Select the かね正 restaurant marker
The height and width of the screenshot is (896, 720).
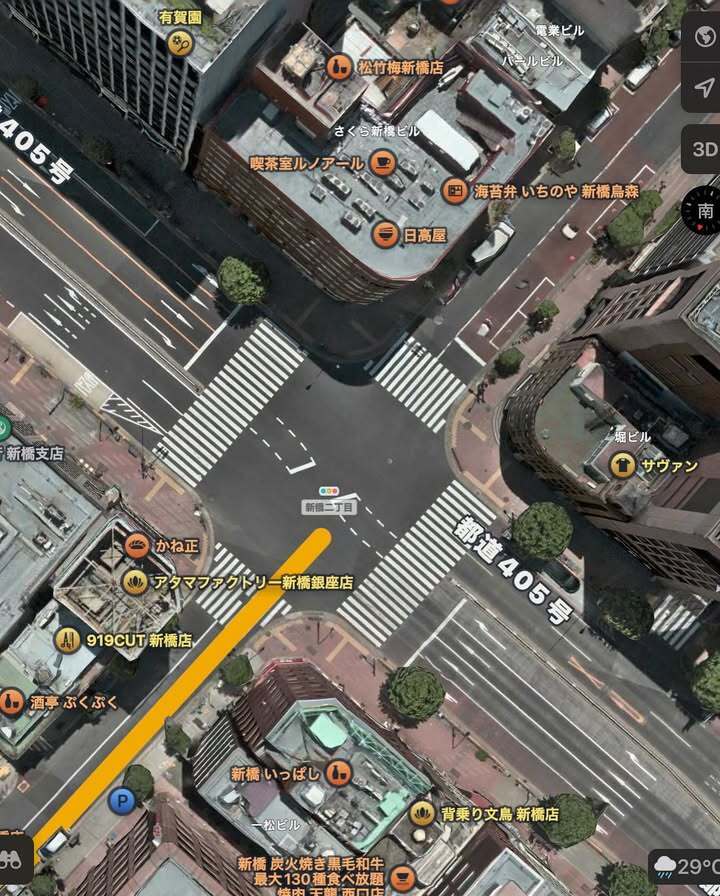(x=137, y=546)
